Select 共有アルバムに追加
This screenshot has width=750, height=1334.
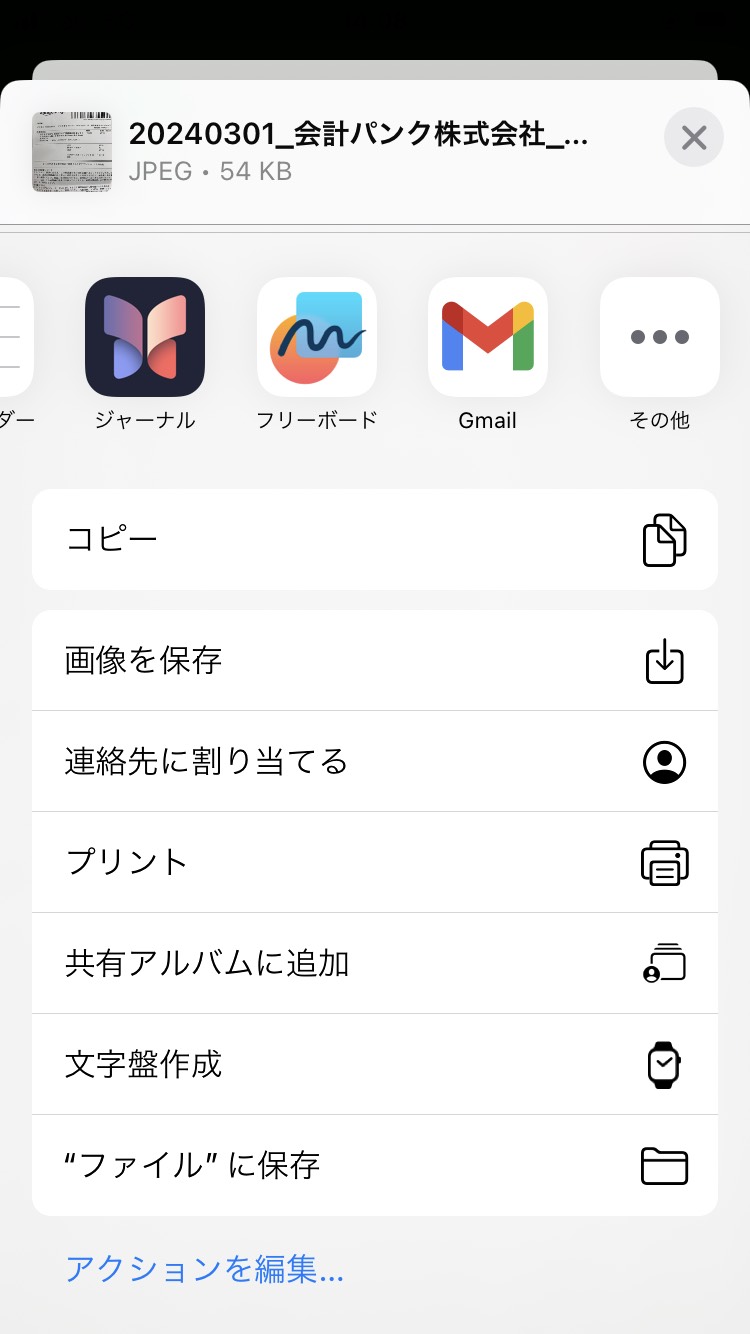(375, 964)
